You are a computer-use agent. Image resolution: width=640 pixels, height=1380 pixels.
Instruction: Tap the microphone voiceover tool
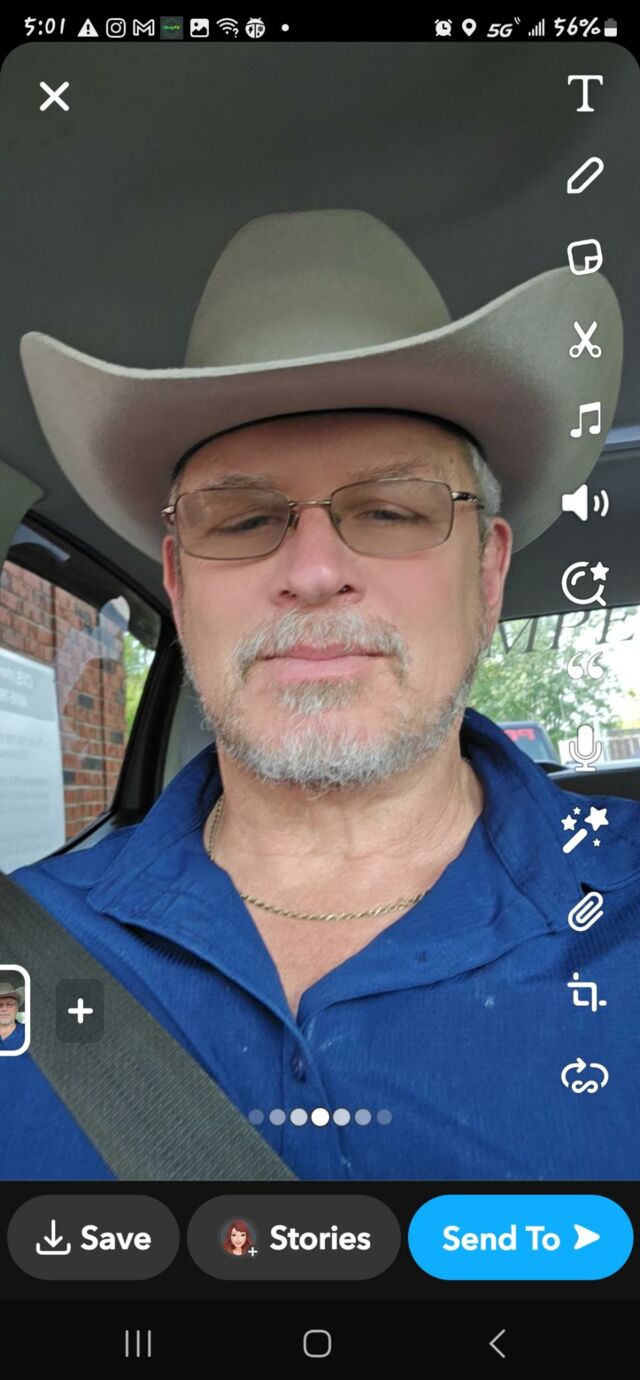[x=585, y=748]
